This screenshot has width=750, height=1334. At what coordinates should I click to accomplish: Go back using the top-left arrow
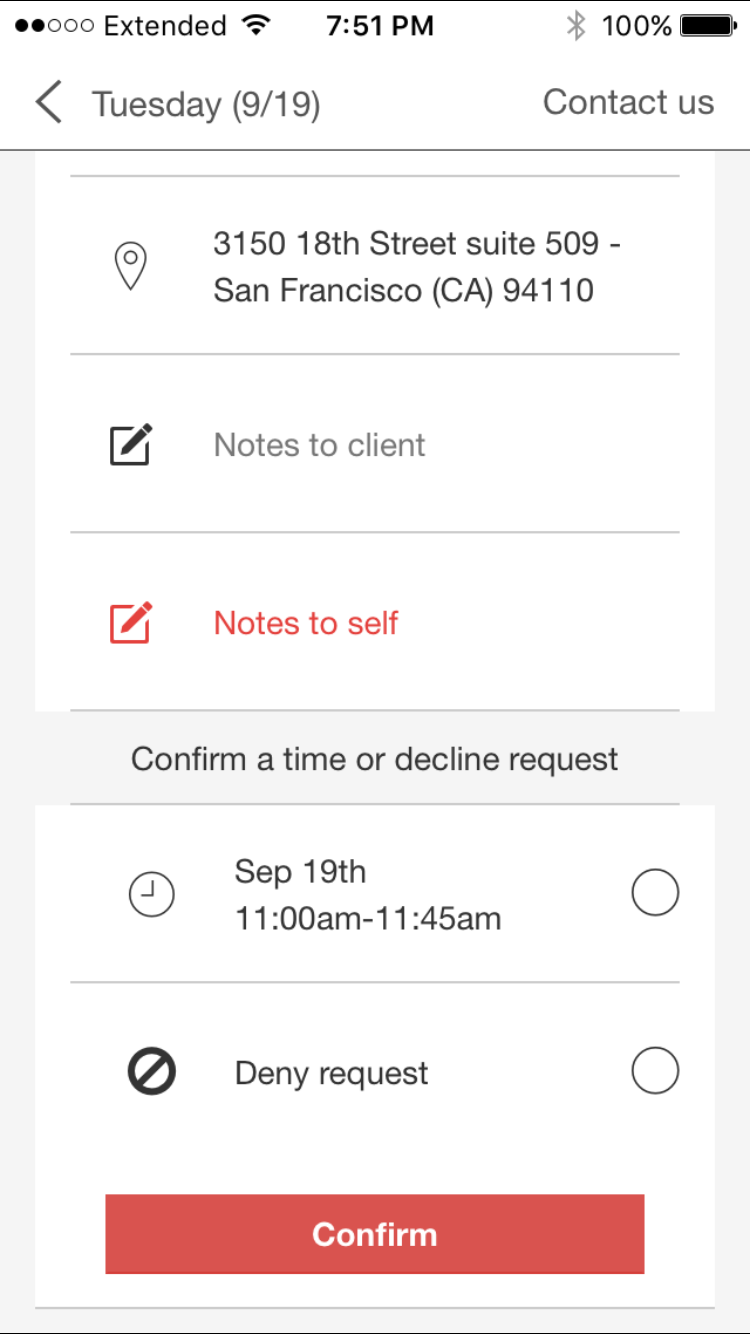coord(49,103)
